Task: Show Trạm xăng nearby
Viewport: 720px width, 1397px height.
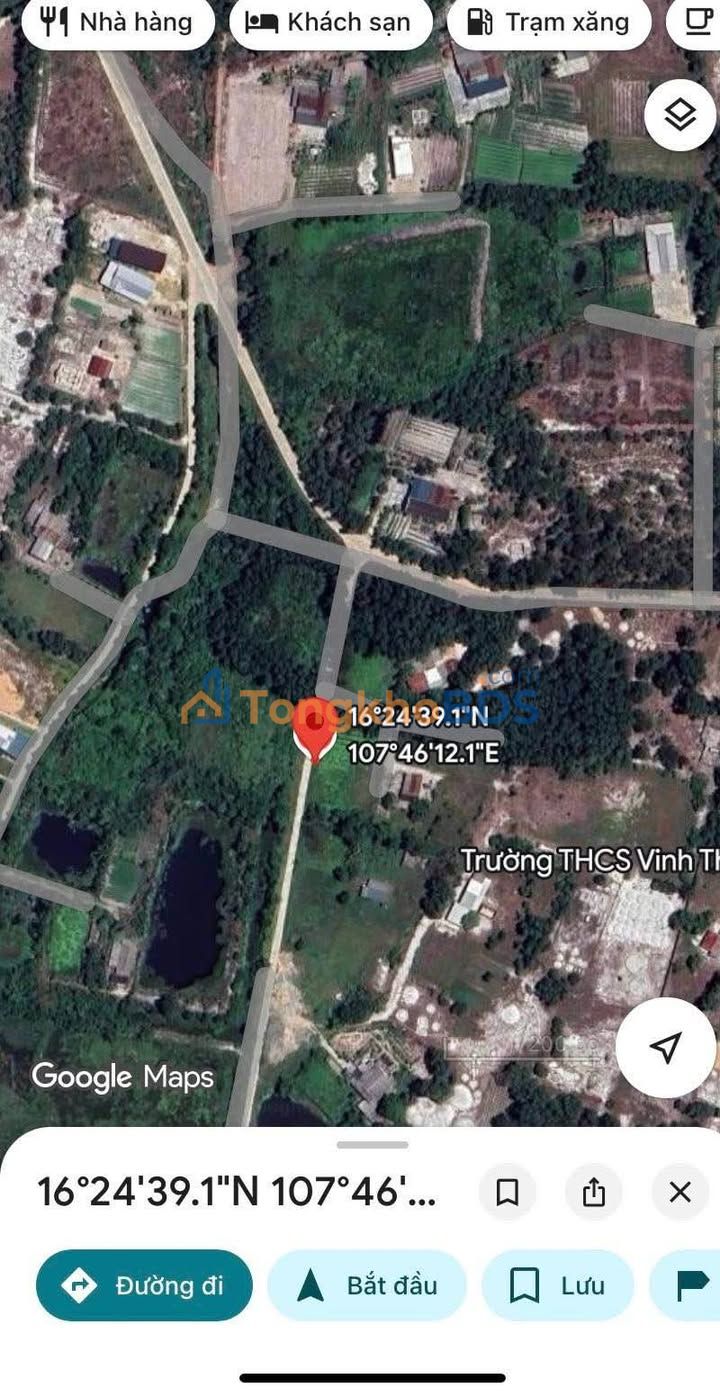Action: pos(549,22)
